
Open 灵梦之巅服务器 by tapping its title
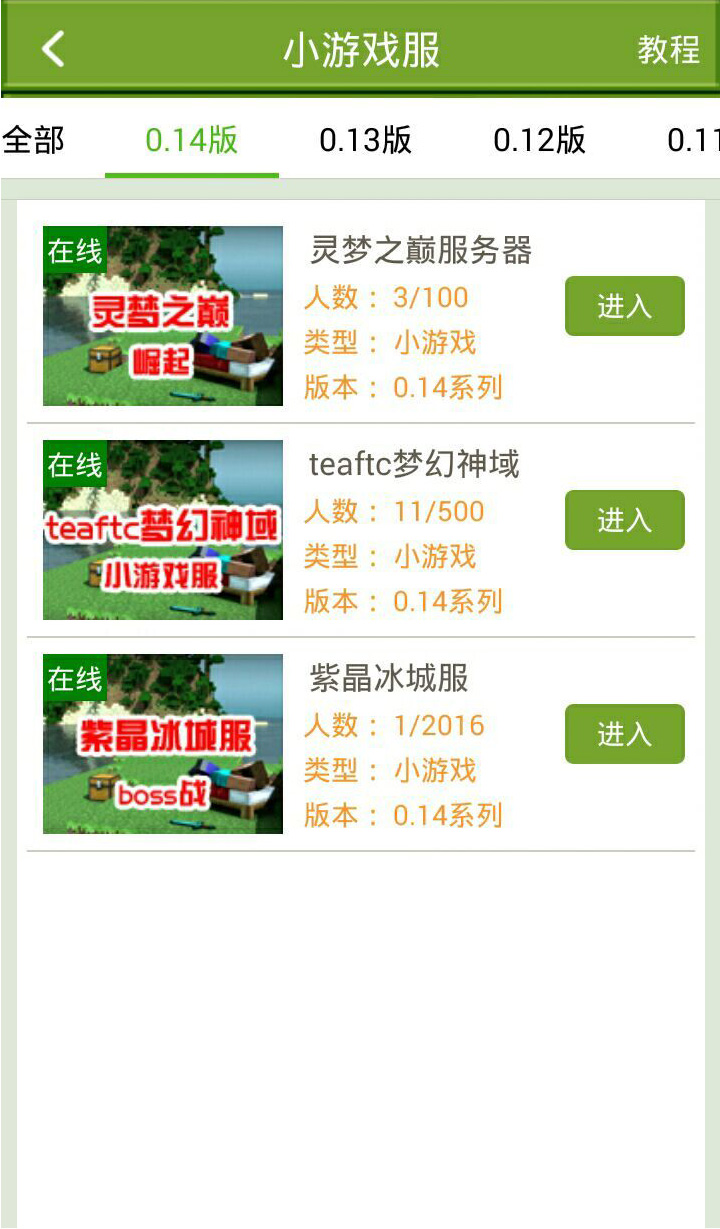point(421,252)
